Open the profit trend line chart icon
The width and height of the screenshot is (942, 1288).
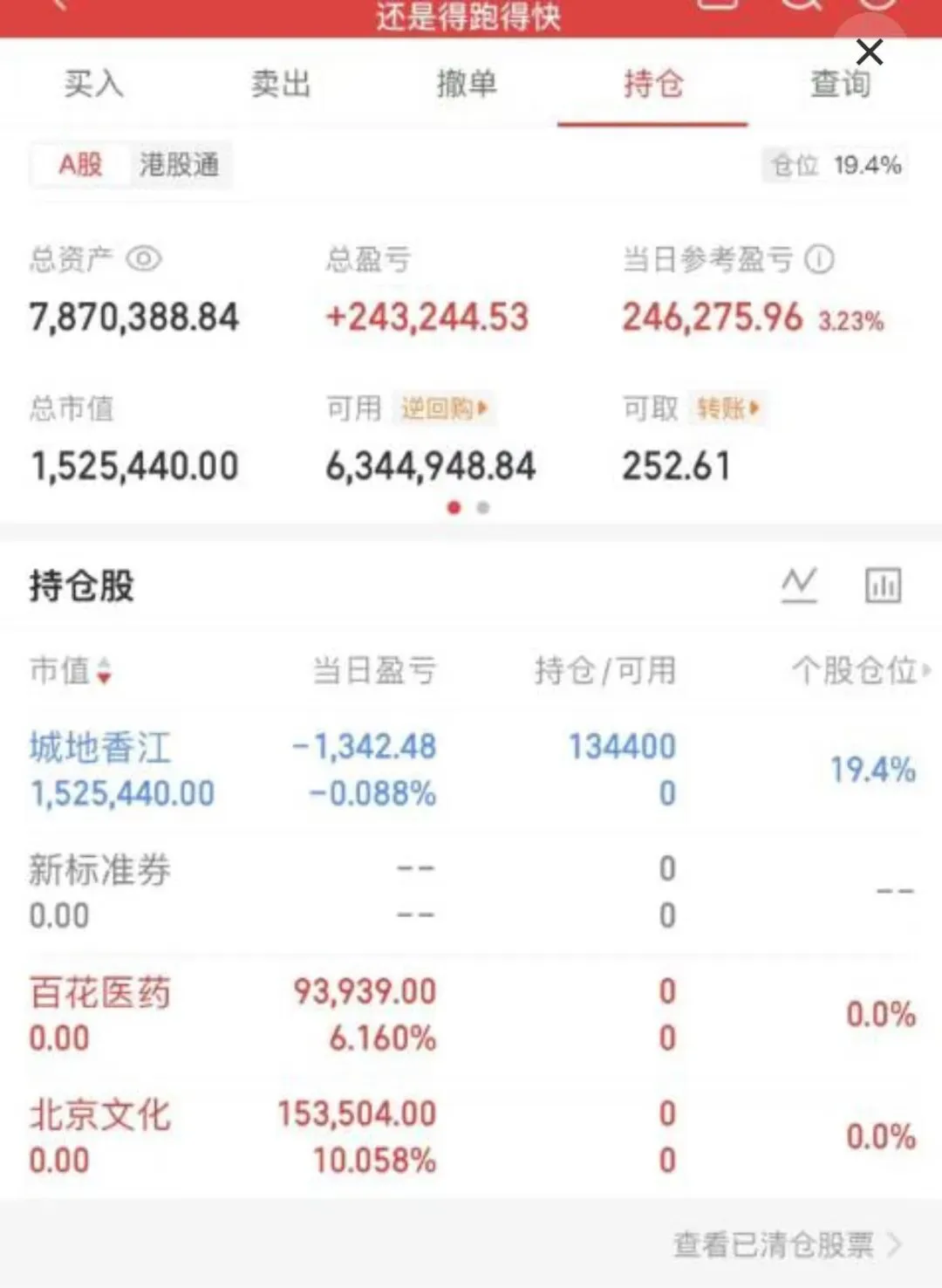pyautogui.click(x=798, y=585)
